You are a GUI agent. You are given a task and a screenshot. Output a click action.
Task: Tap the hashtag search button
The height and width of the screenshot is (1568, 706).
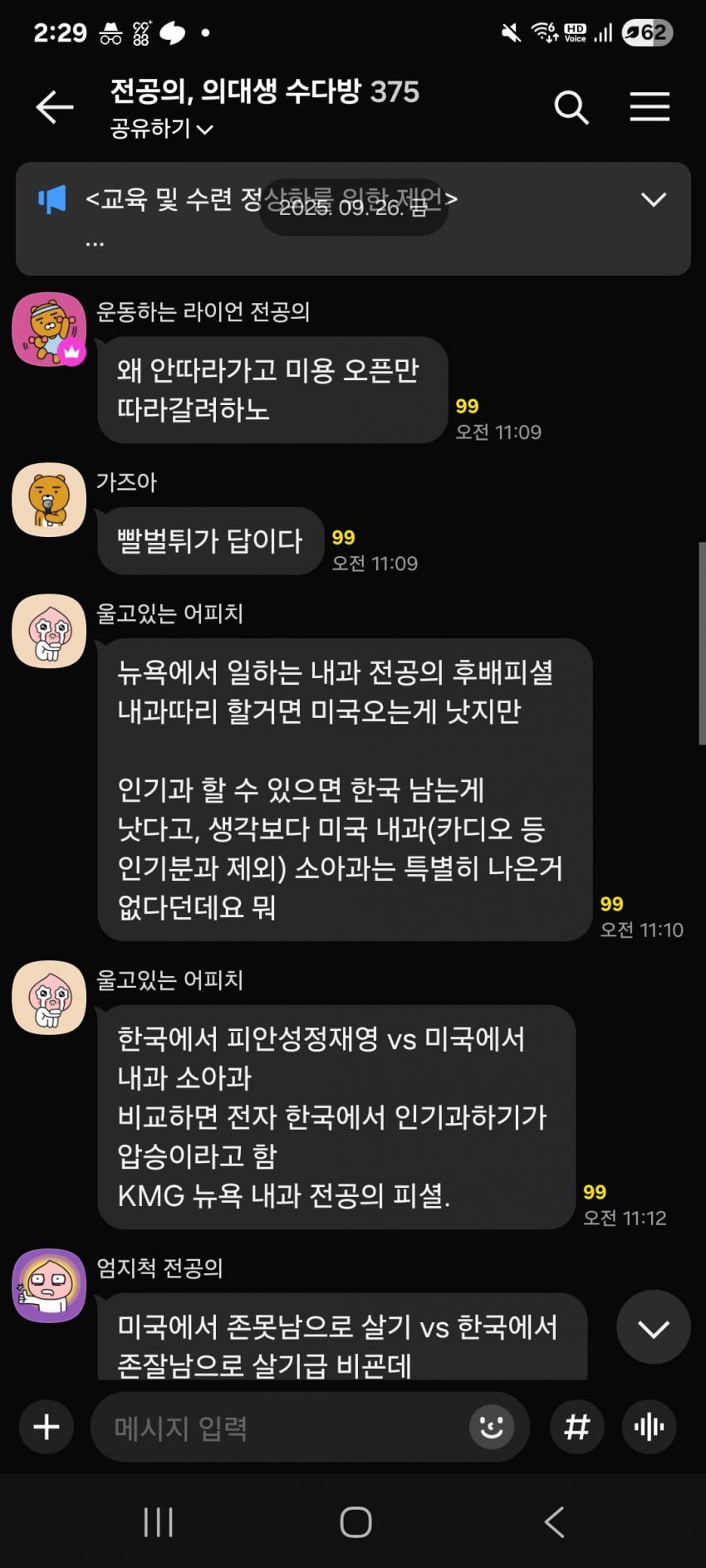pos(576,1427)
